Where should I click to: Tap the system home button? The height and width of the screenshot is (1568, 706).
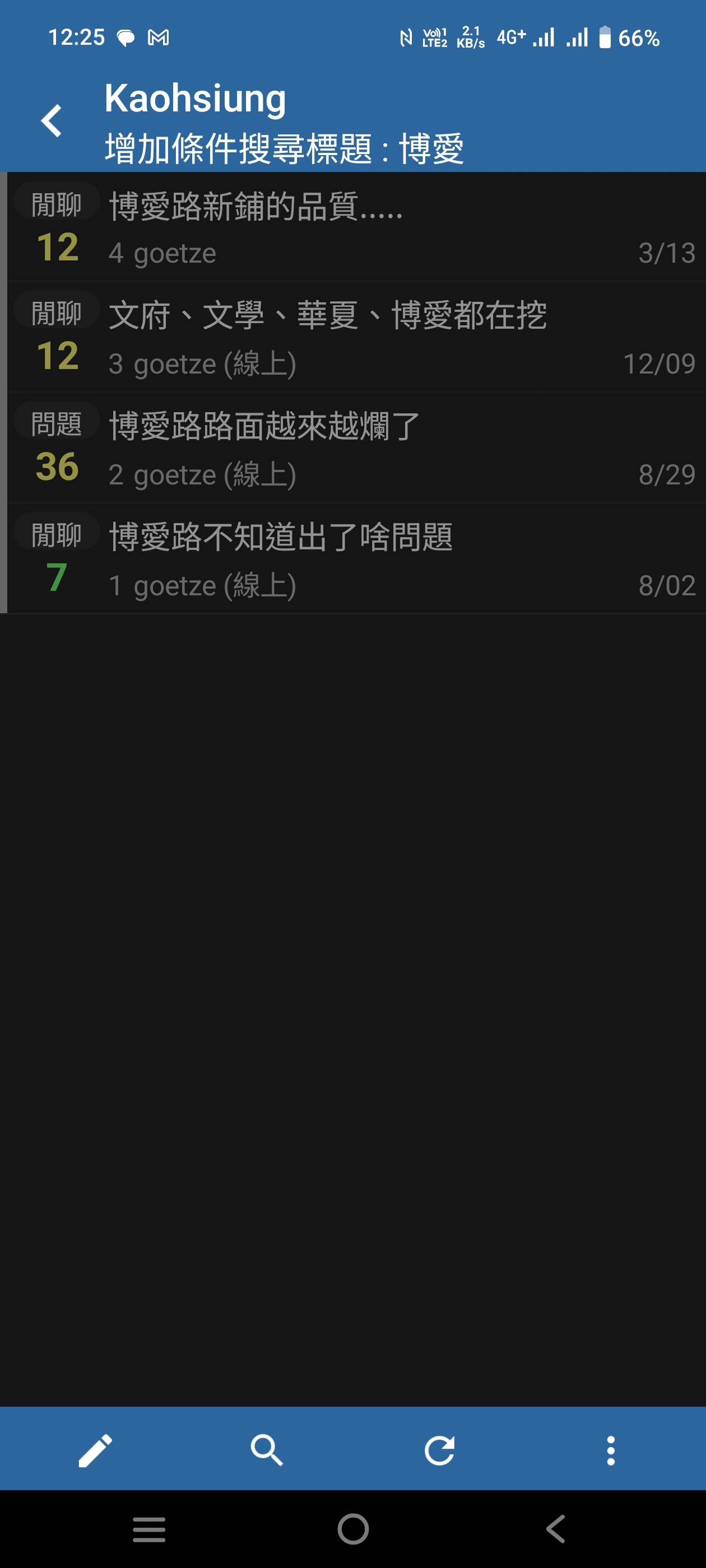354,1528
